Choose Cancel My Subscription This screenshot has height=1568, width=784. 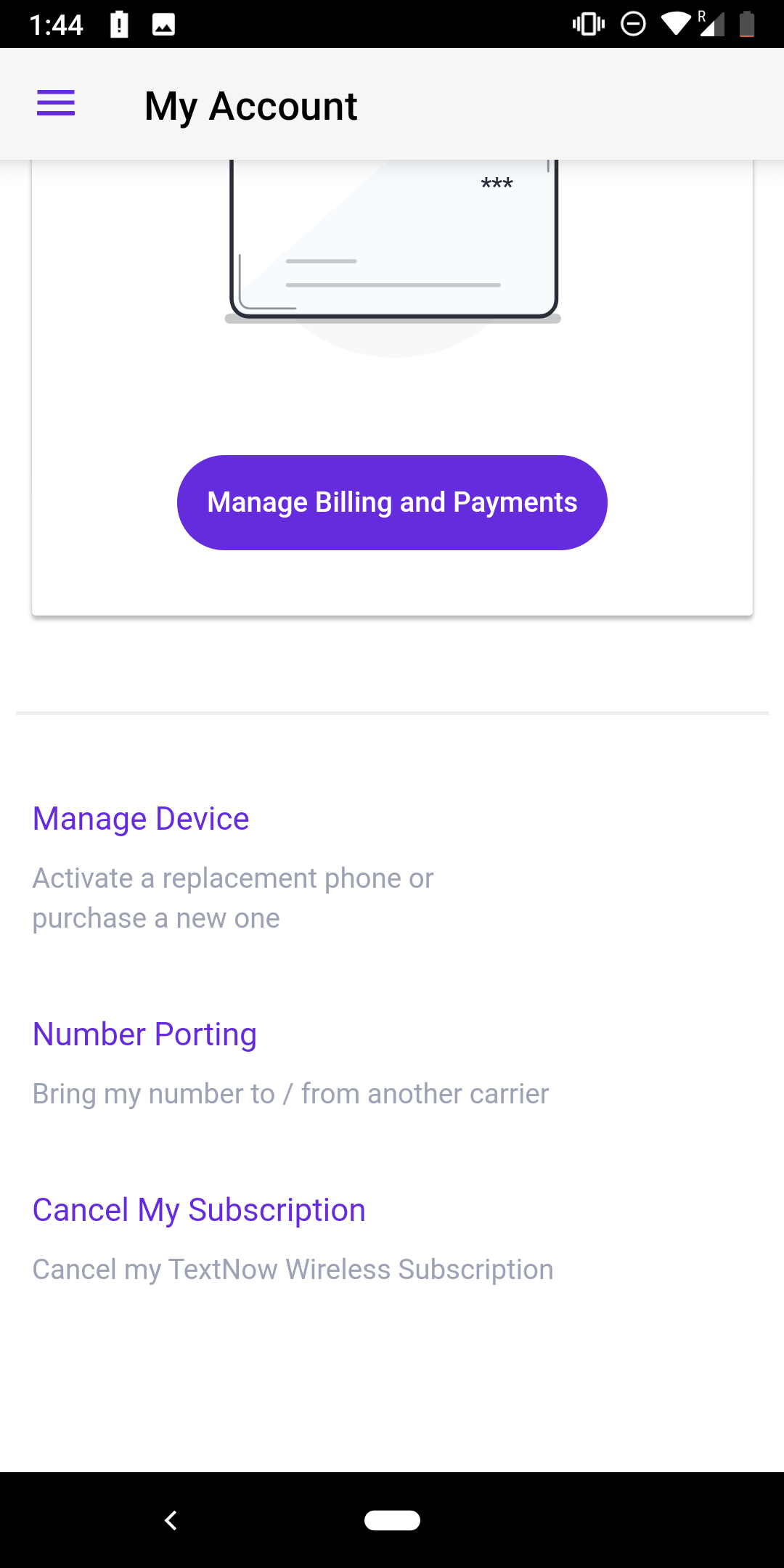[199, 1210]
